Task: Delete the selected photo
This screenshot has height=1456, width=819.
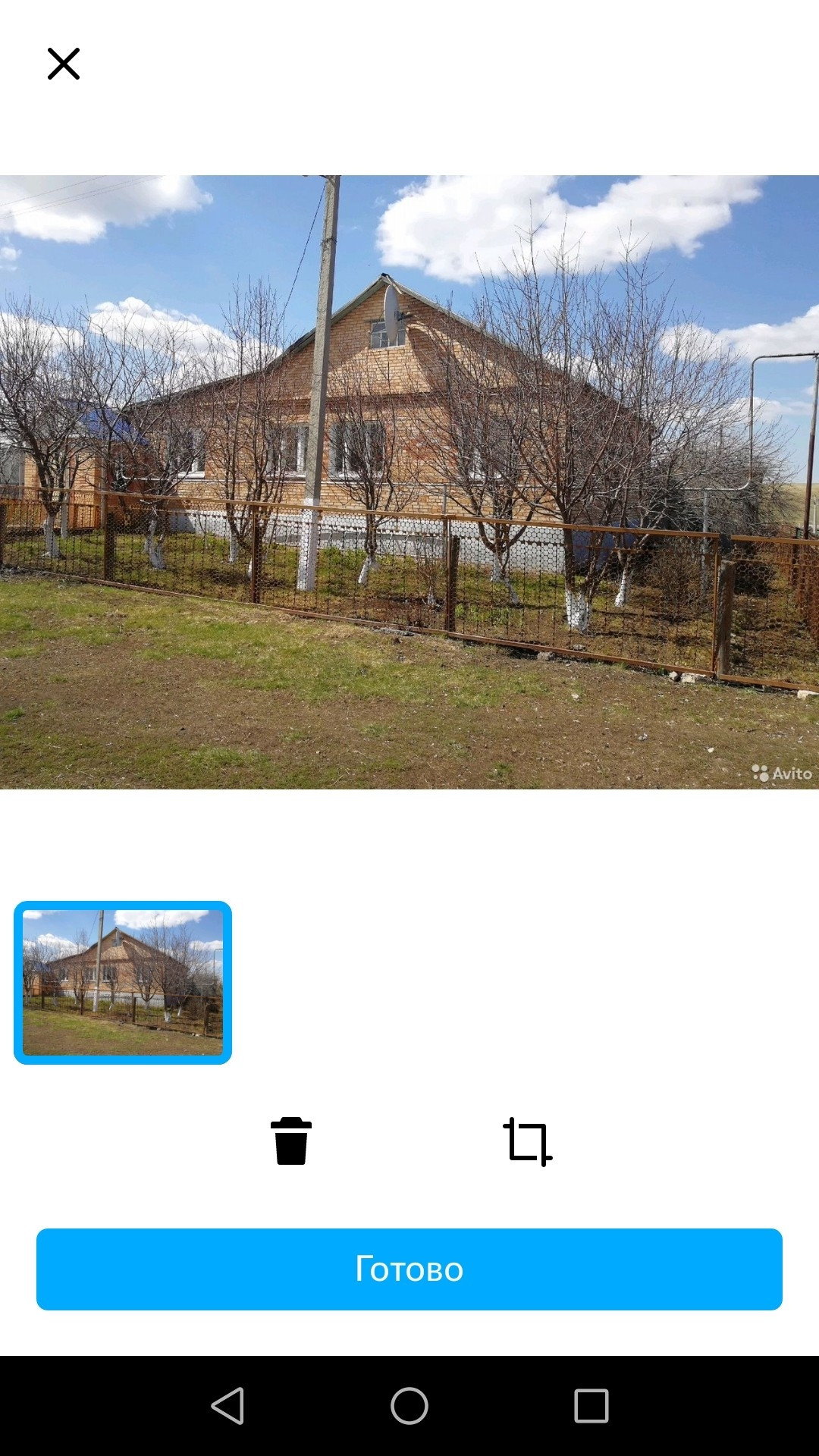Action: (291, 1141)
